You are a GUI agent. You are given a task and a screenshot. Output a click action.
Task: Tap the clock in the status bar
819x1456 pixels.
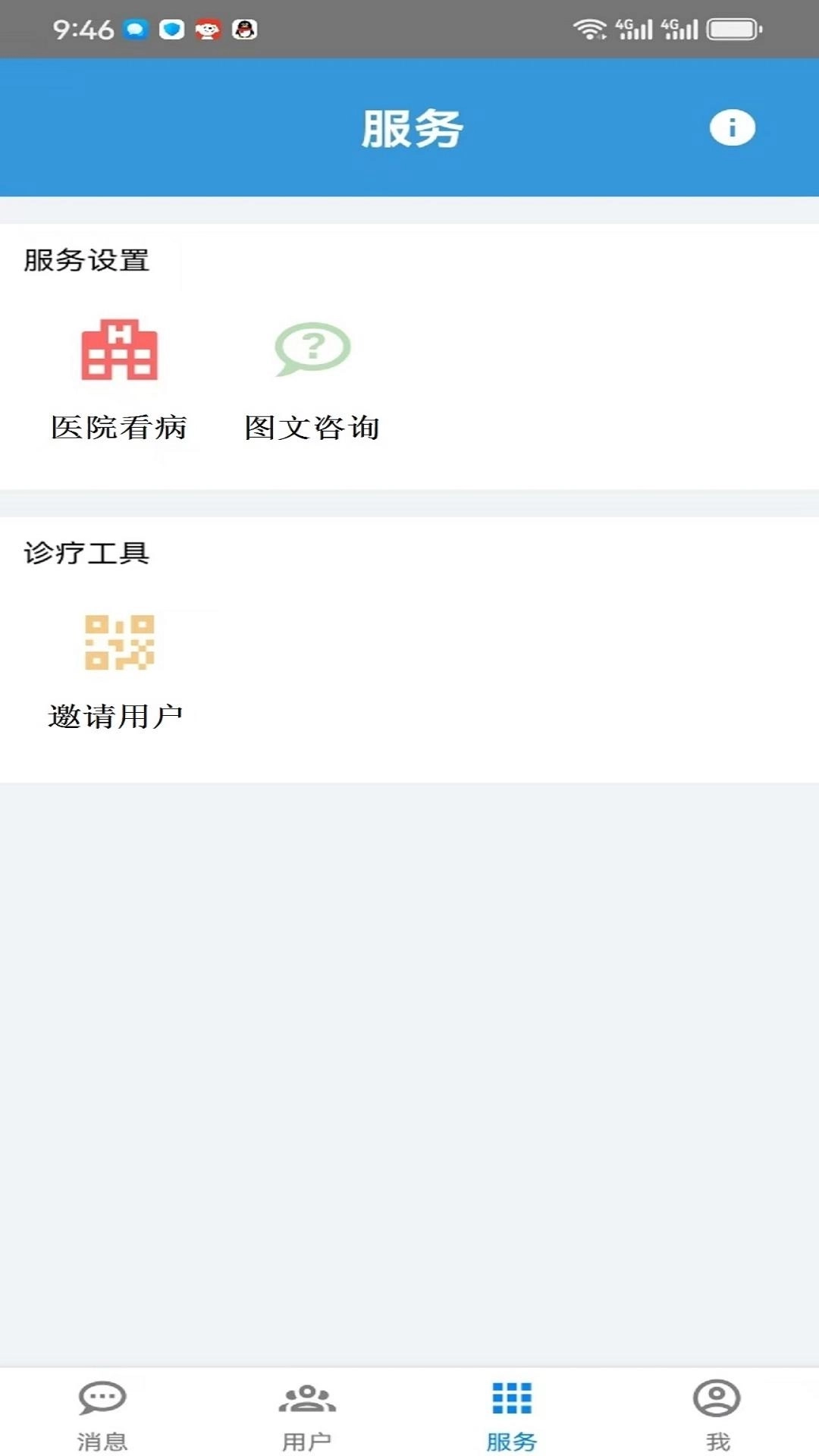(x=83, y=29)
